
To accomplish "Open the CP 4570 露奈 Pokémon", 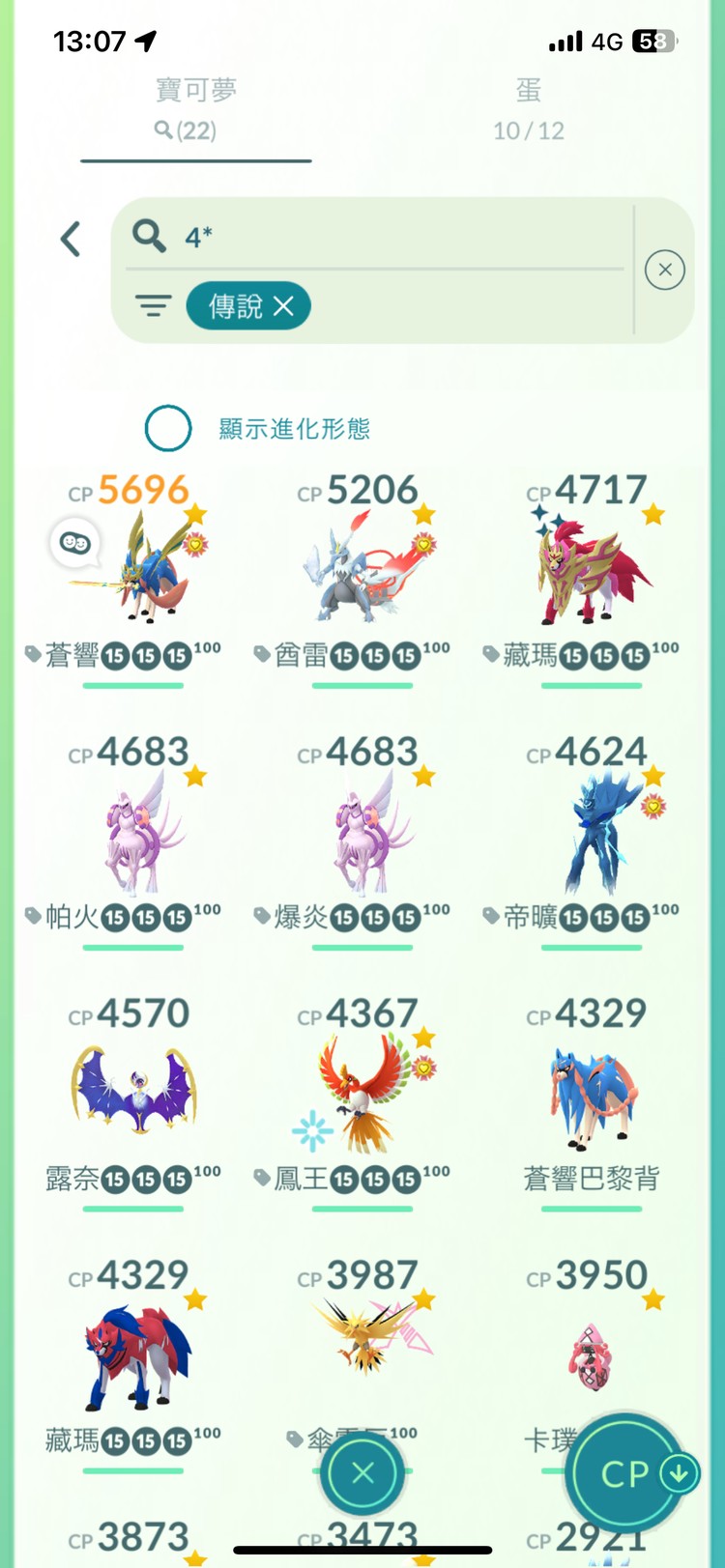I will 133,1094.
